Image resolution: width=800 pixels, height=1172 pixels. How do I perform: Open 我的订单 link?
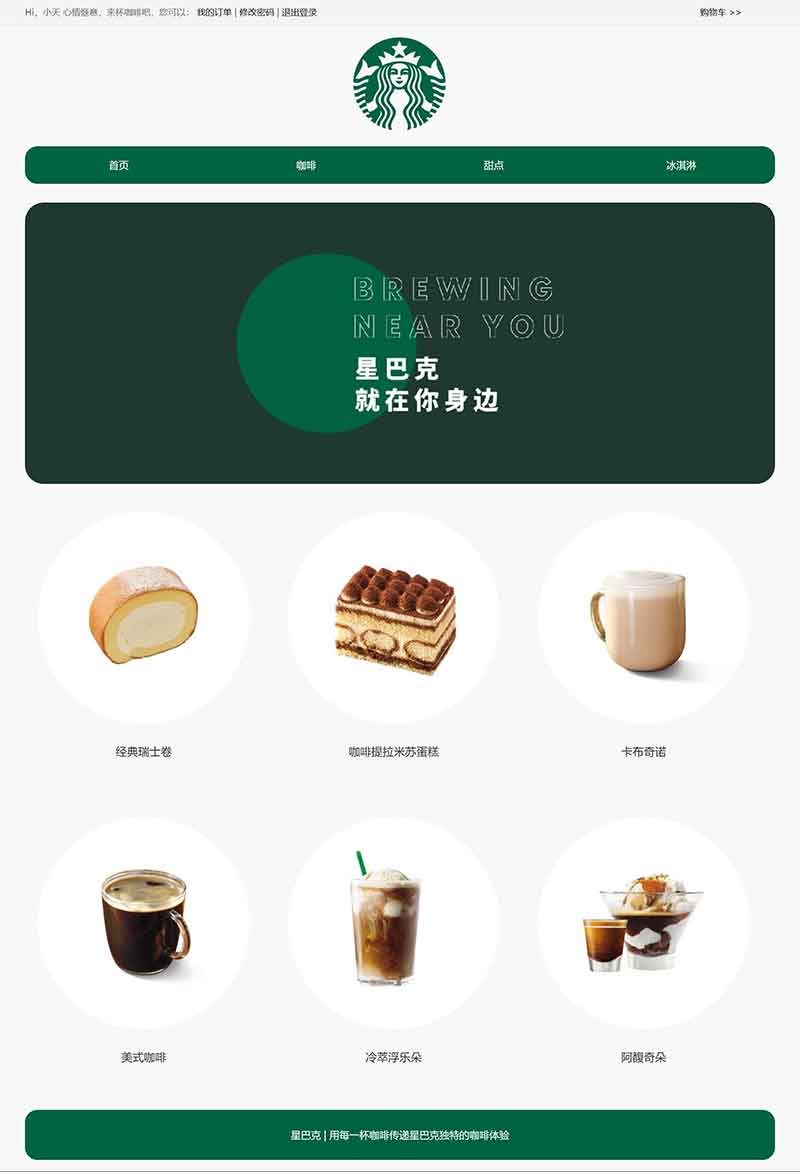(x=214, y=13)
